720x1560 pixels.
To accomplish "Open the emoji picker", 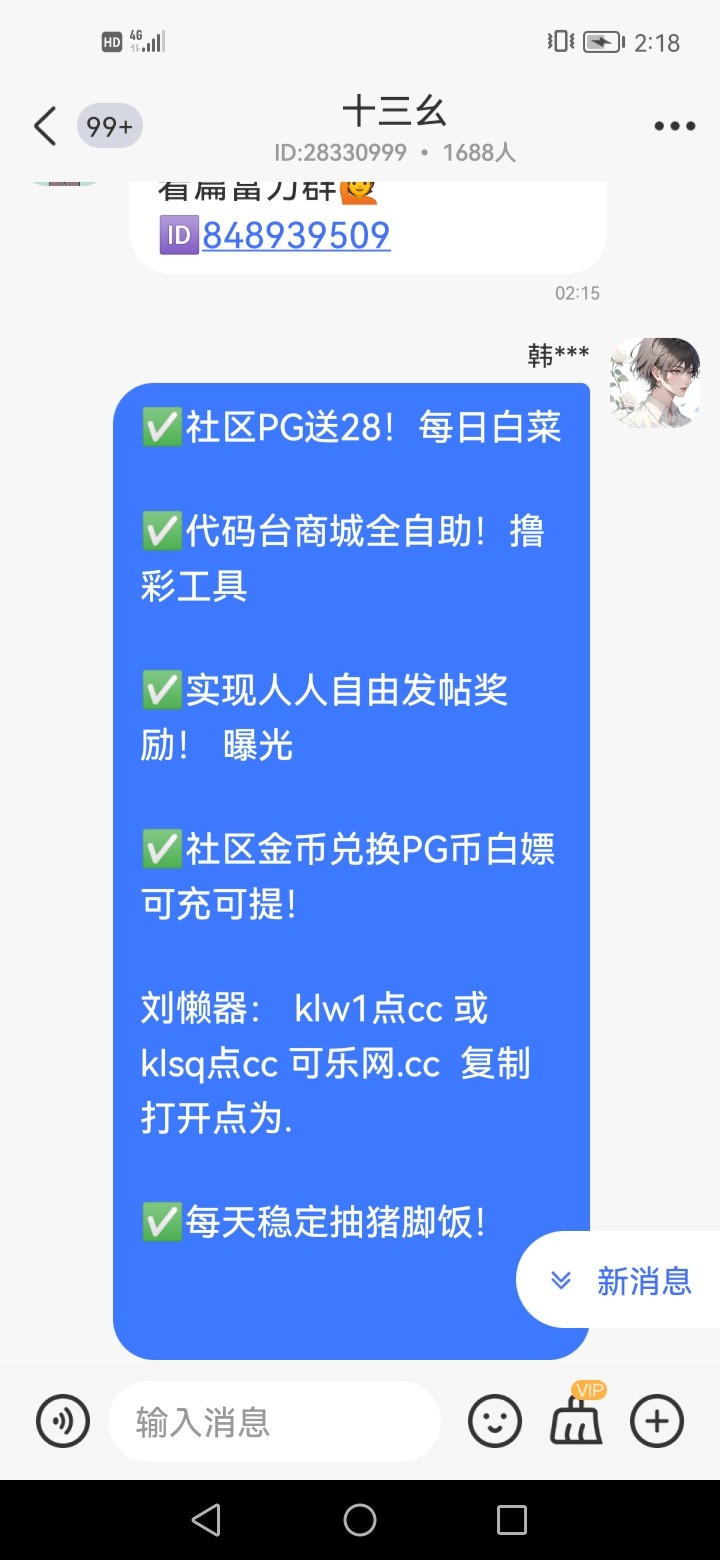I will click(494, 1421).
